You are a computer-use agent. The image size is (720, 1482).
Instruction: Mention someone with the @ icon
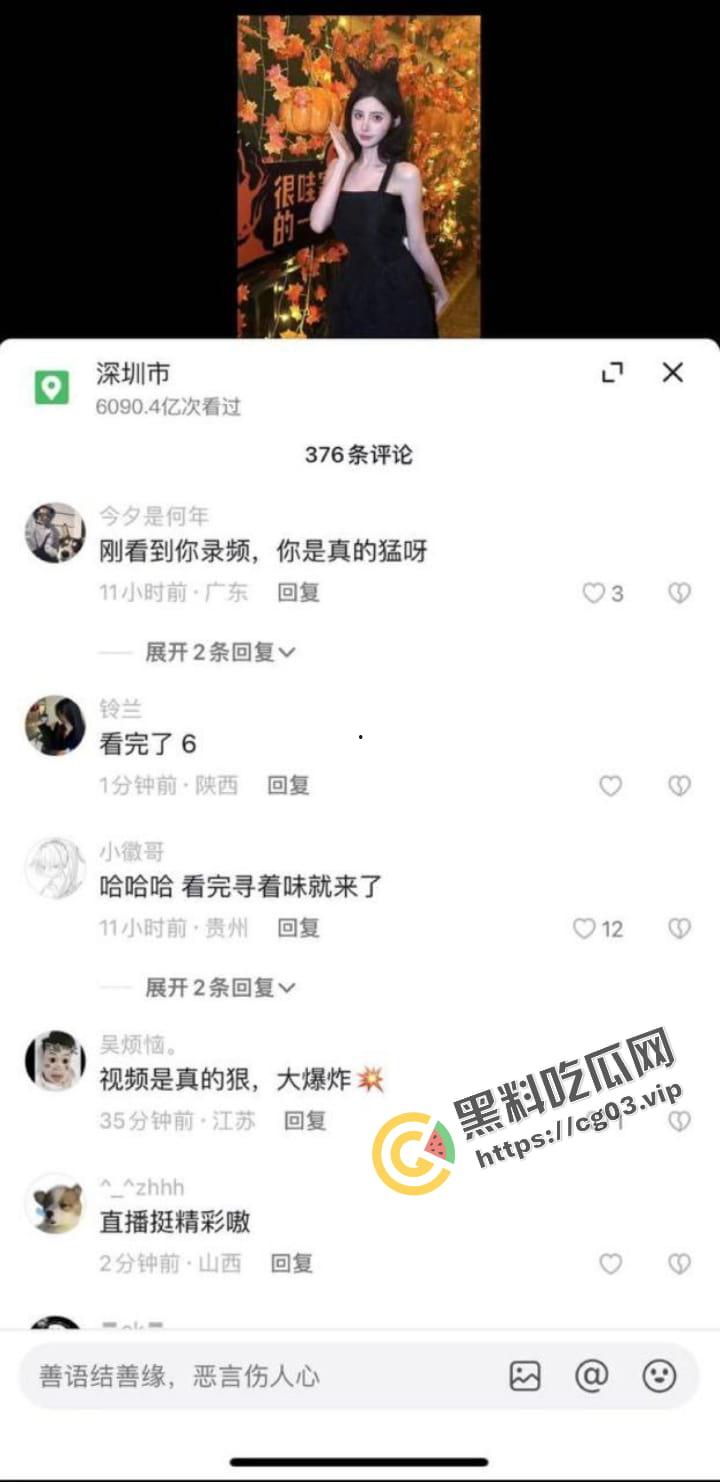(592, 1376)
